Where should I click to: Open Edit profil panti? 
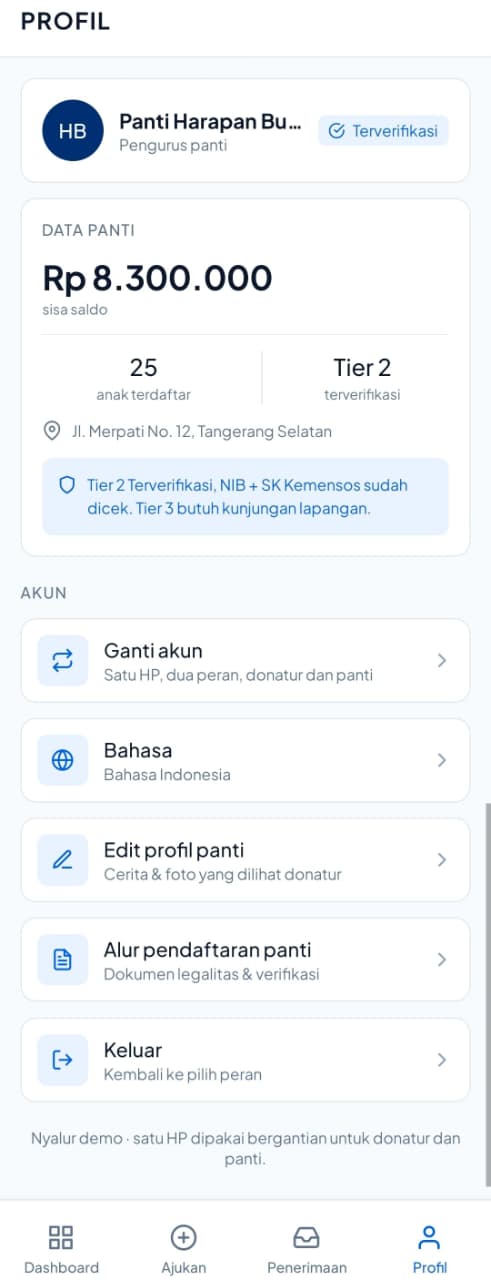tap(245, 860)
